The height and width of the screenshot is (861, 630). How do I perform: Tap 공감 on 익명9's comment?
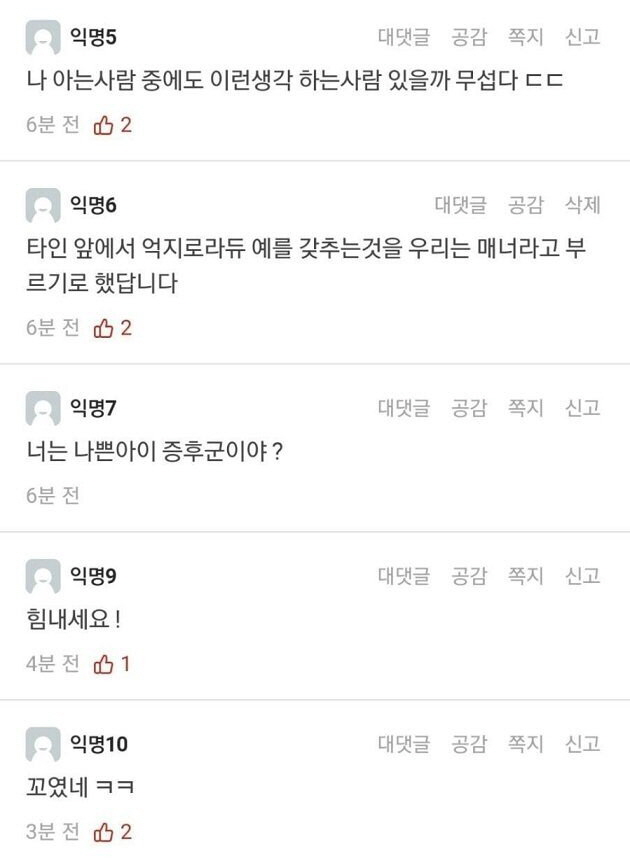469,576
